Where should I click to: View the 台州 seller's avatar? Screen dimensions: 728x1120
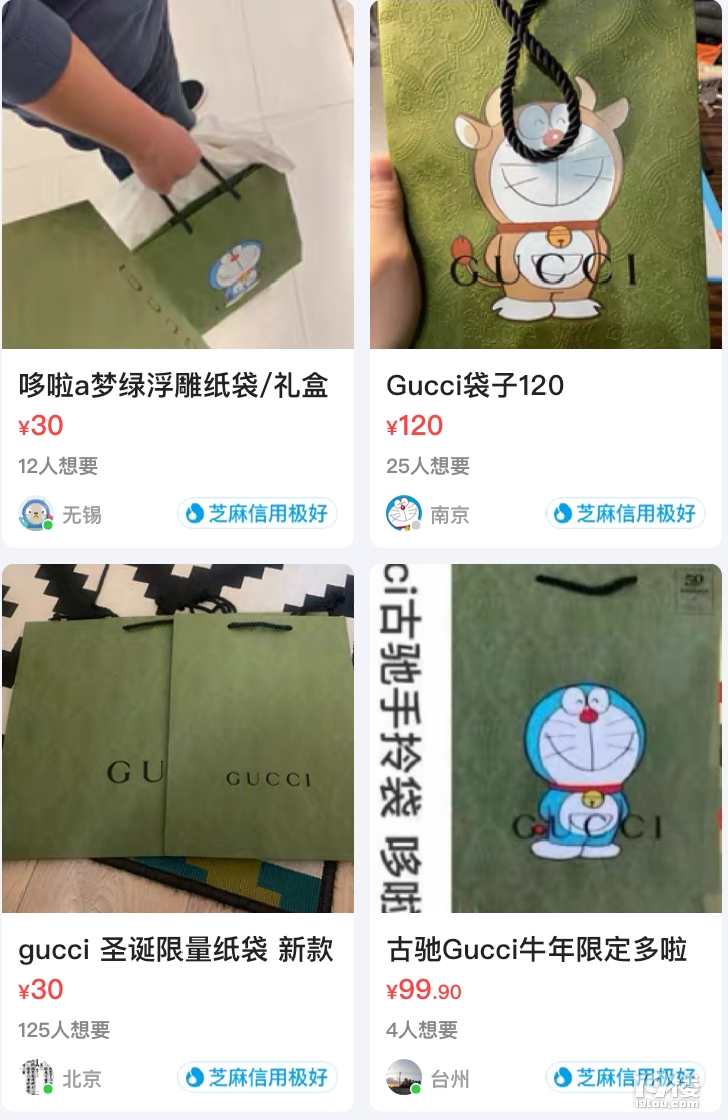pos(404,1078)
